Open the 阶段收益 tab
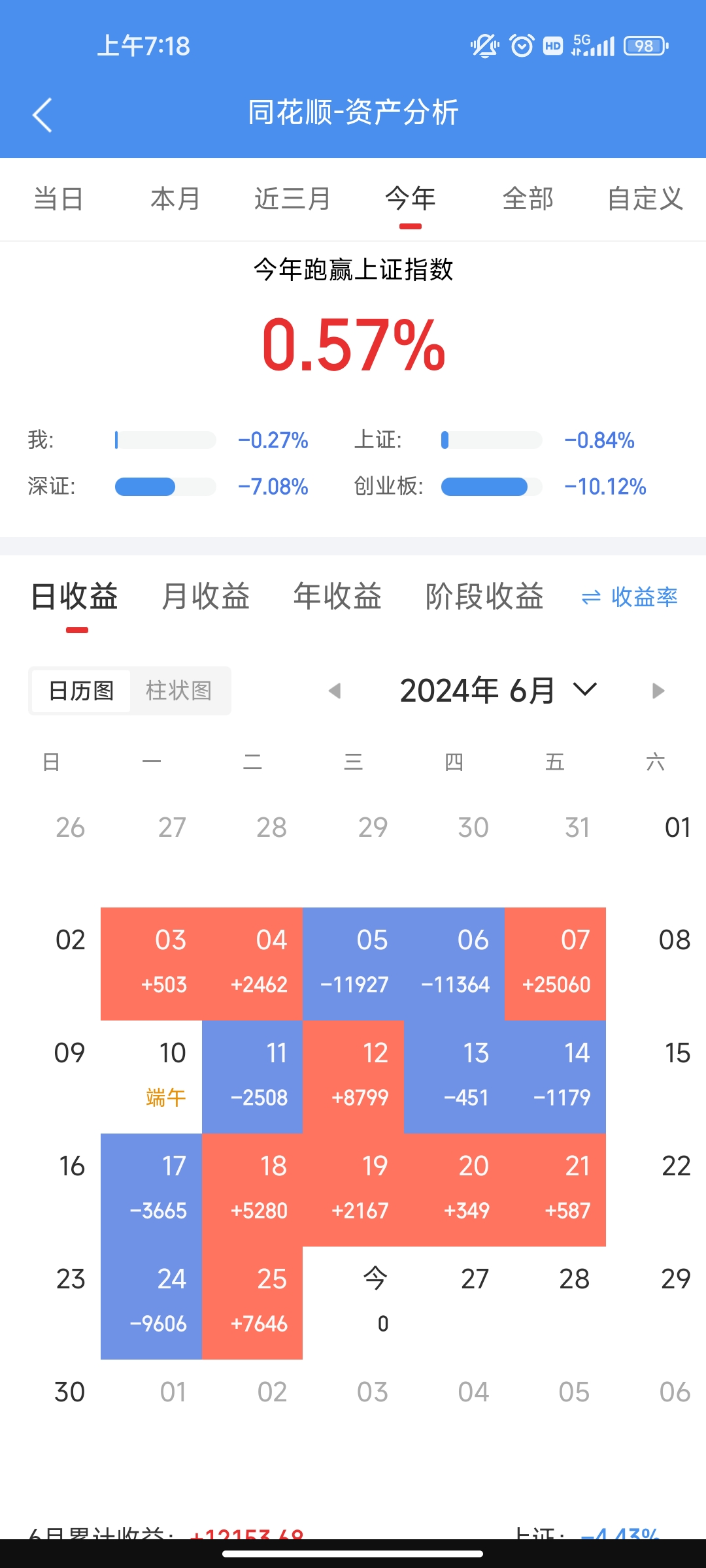706x1568 pixels. point(484,596)
